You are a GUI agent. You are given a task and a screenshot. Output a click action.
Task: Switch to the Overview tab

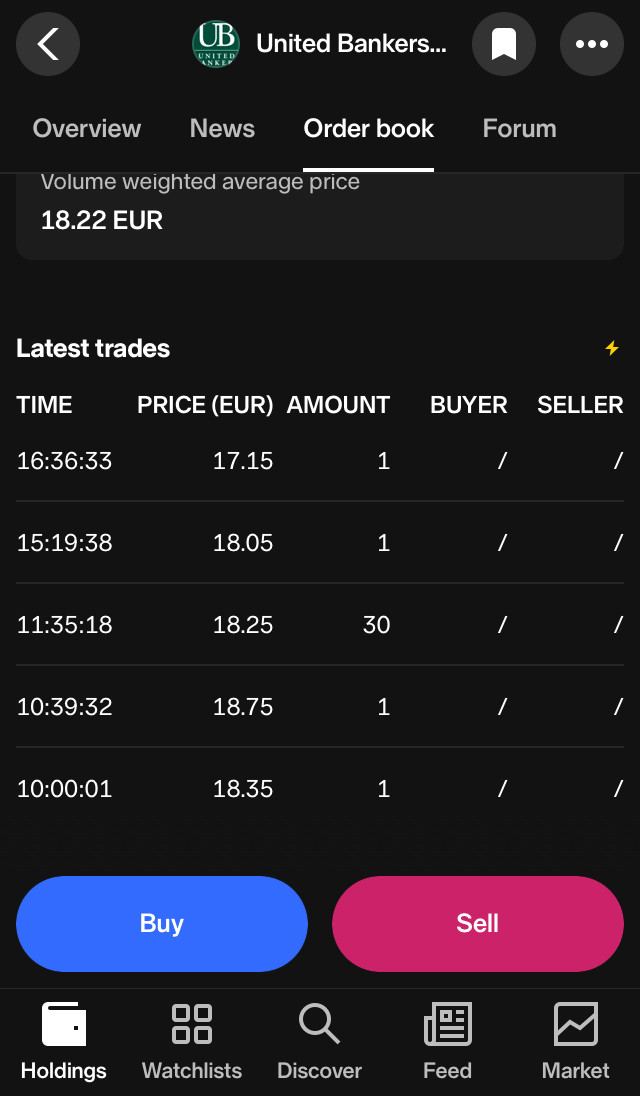[x=87, y=129]
